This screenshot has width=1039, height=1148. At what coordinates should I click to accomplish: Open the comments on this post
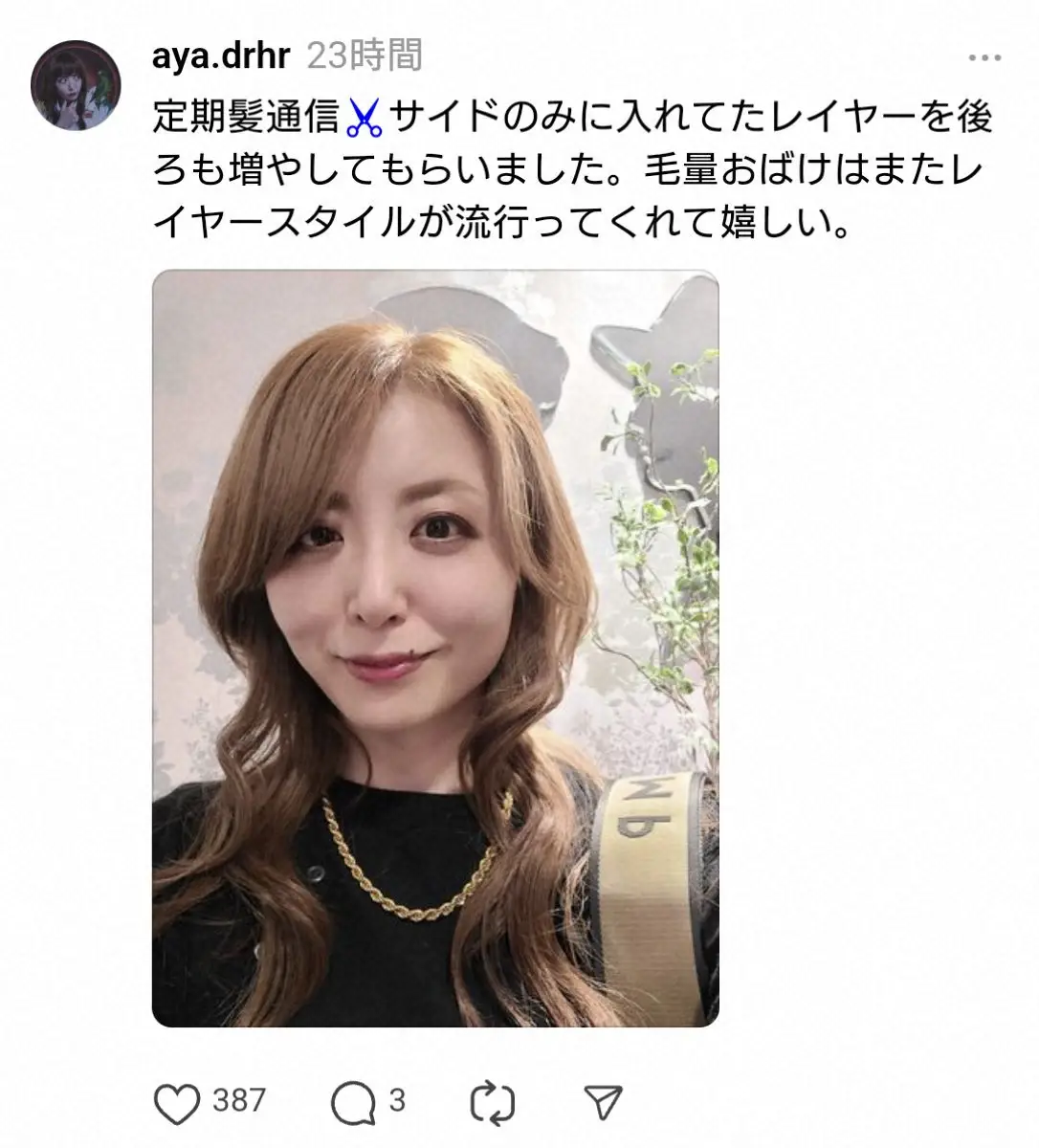353,1103
